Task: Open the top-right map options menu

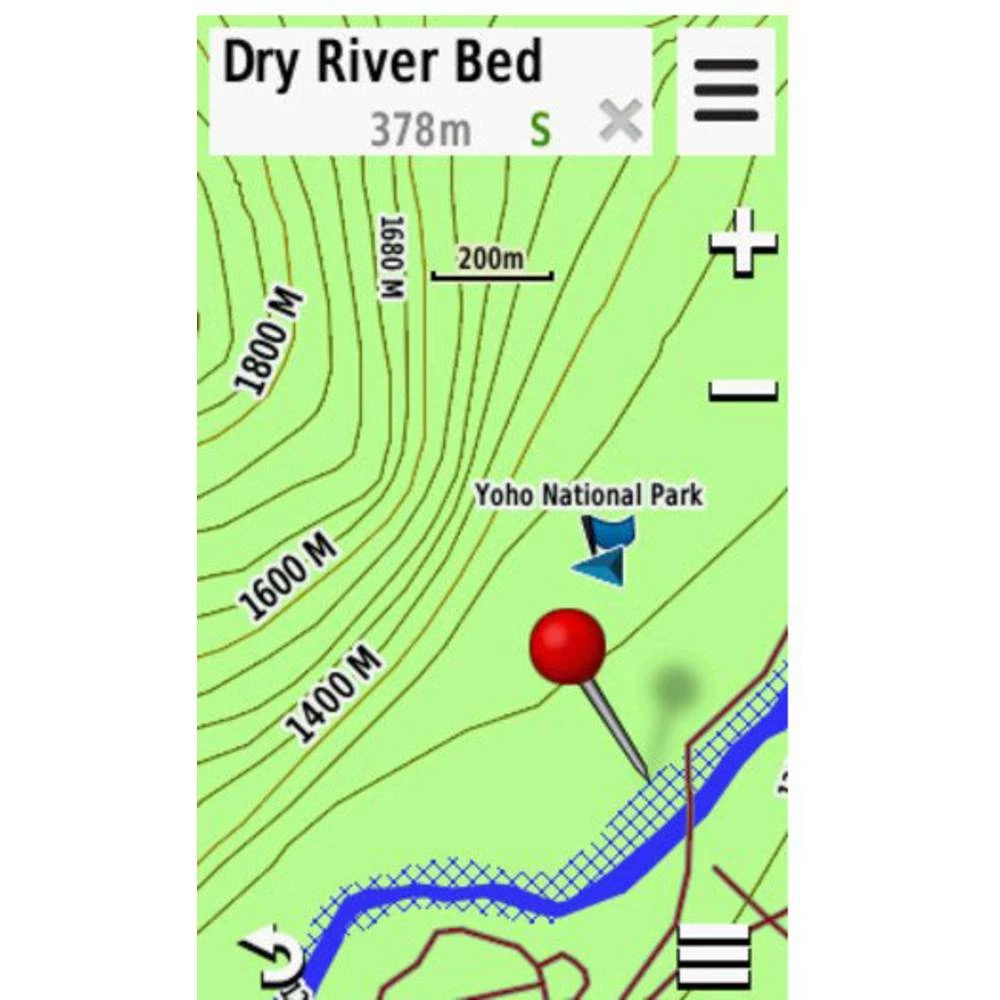Action: coord(726,92)
